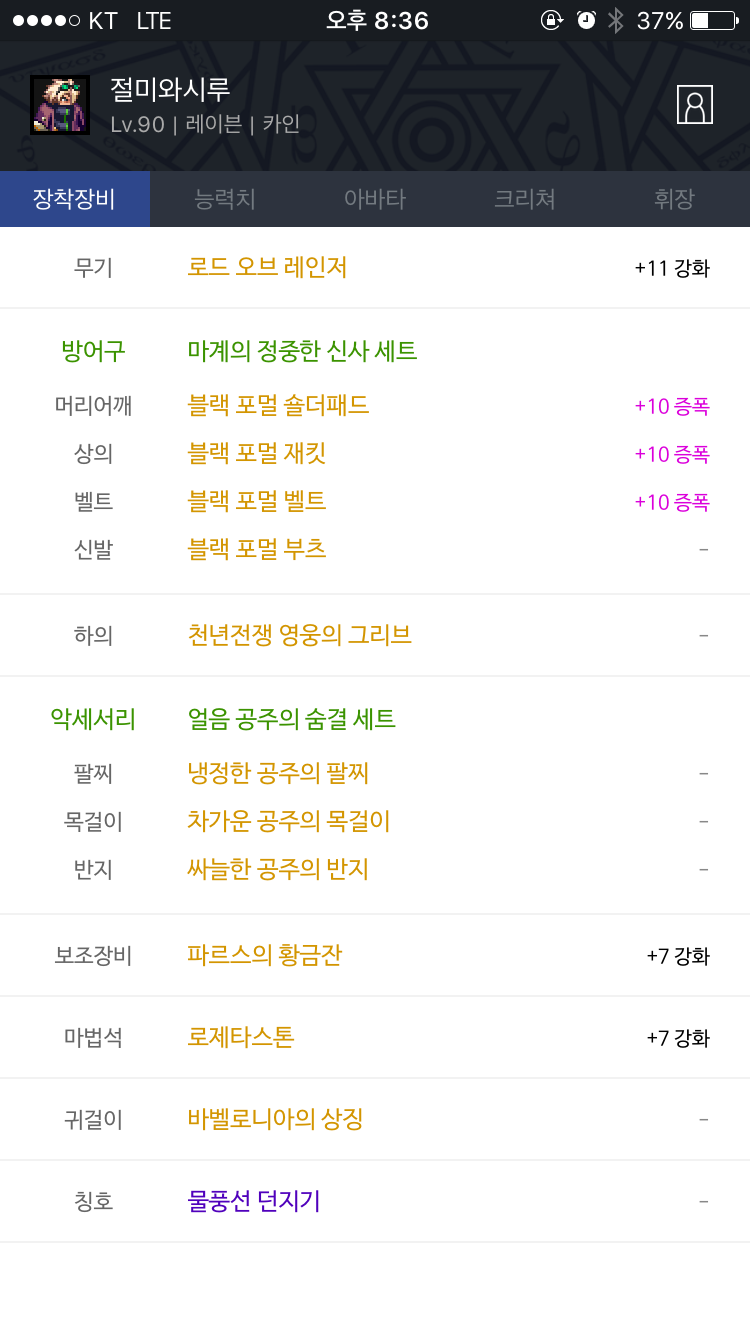Open sub equipment 파르스의 황금잔
Image resolution: width=750 pixels, height=1334 pixels.
point(264,955)
